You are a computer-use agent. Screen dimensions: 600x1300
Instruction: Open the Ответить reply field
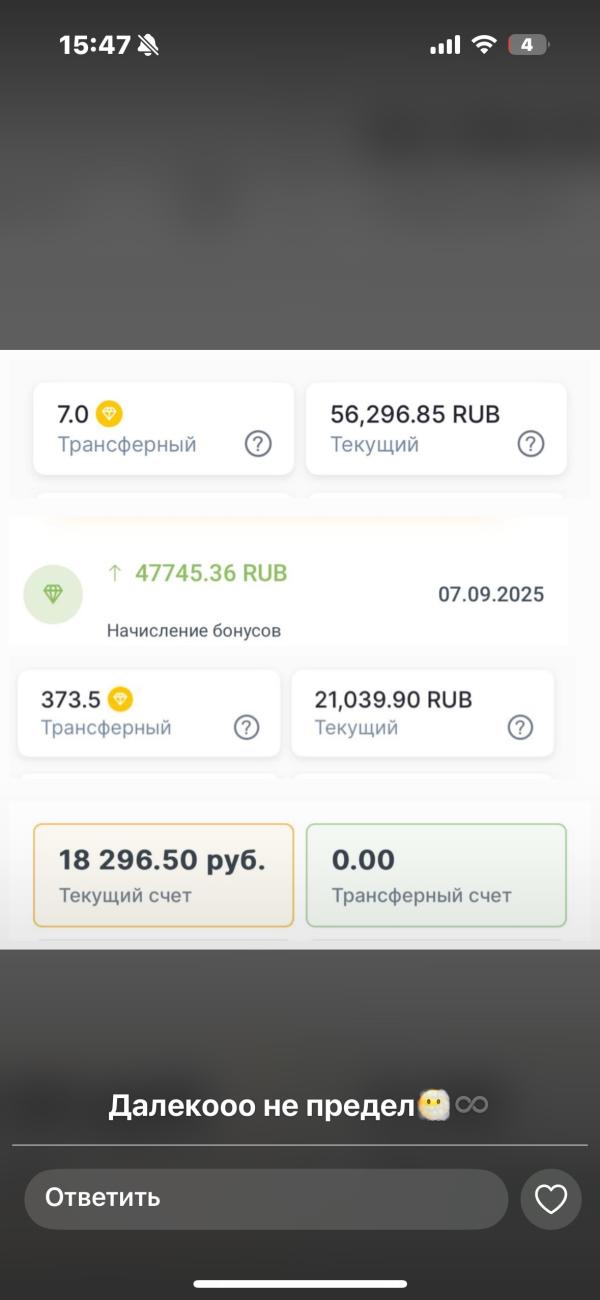pyautogui.click(x=266, y=1198)
